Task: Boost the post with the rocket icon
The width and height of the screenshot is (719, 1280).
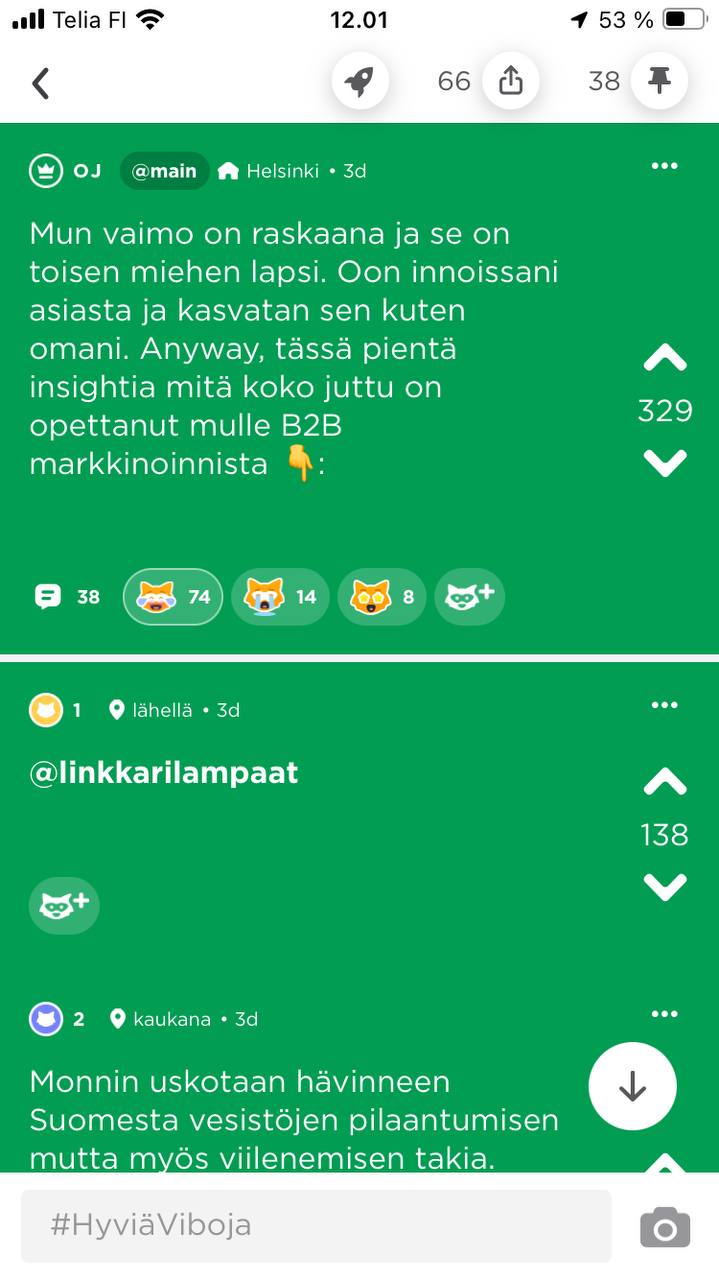Action: 359,81
